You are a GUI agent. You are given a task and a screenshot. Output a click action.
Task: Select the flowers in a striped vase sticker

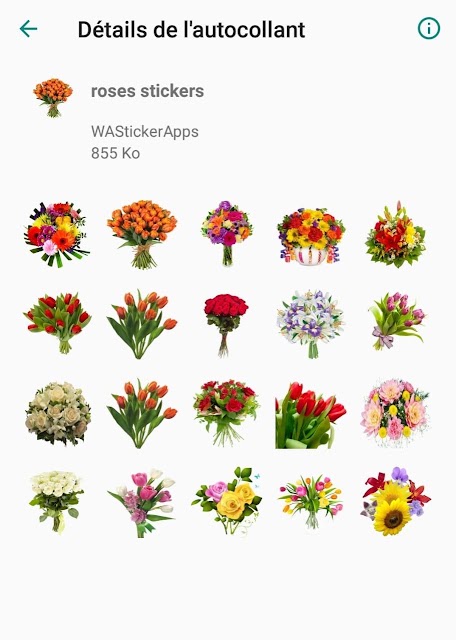click(311, 236)
